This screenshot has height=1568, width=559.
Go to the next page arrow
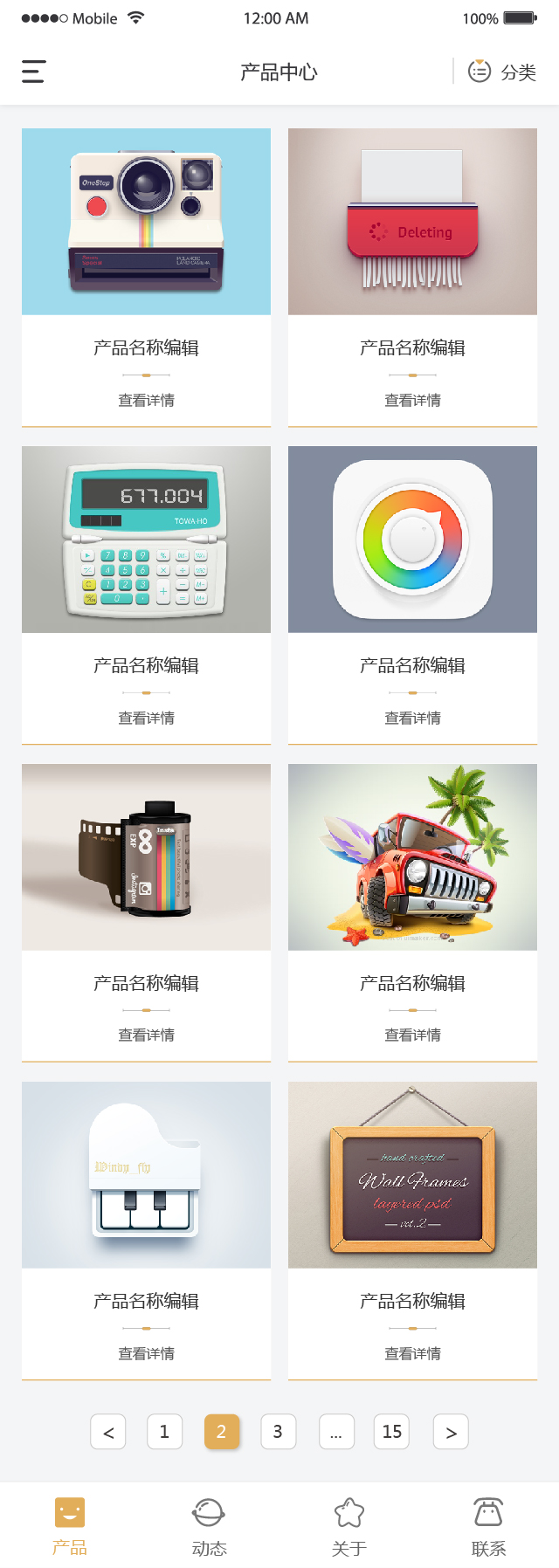pyautogui.click(x=451, y=1432)
